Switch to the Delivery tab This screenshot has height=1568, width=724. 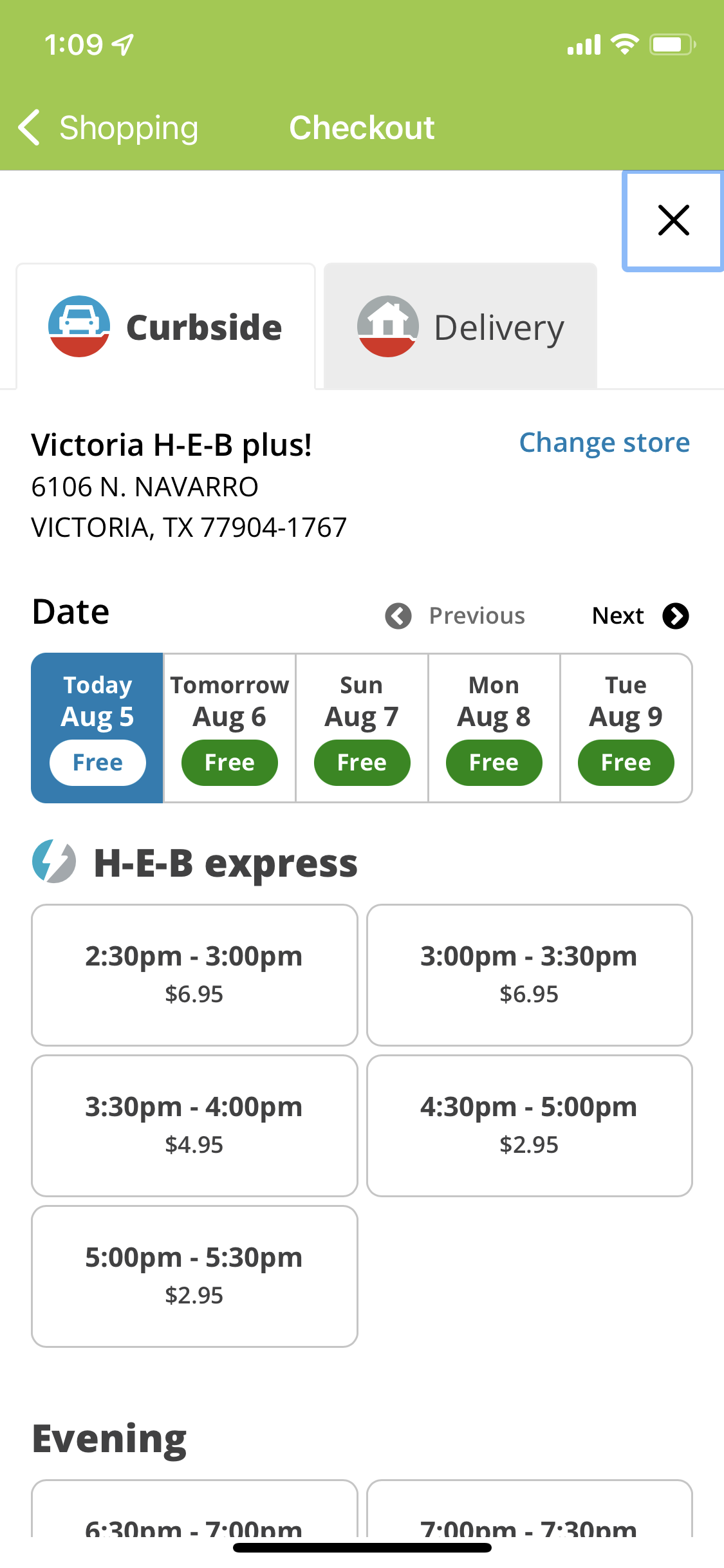click(x=460, y=326)
